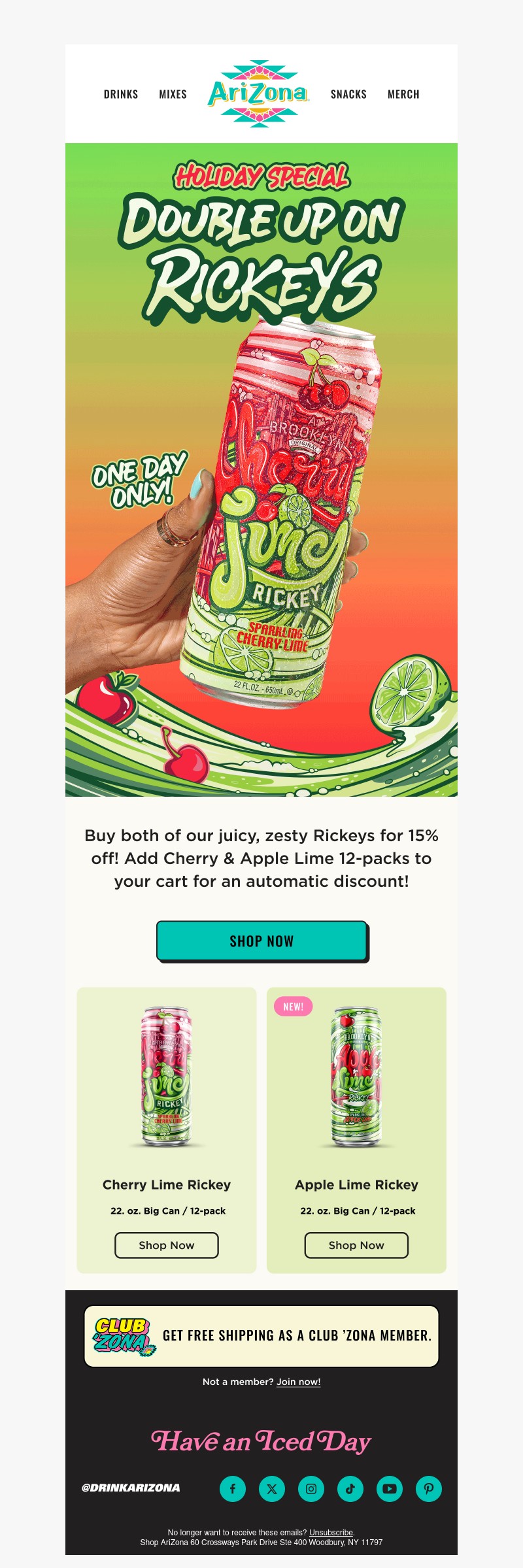Open the MERCH link

(x=403, y=94)
